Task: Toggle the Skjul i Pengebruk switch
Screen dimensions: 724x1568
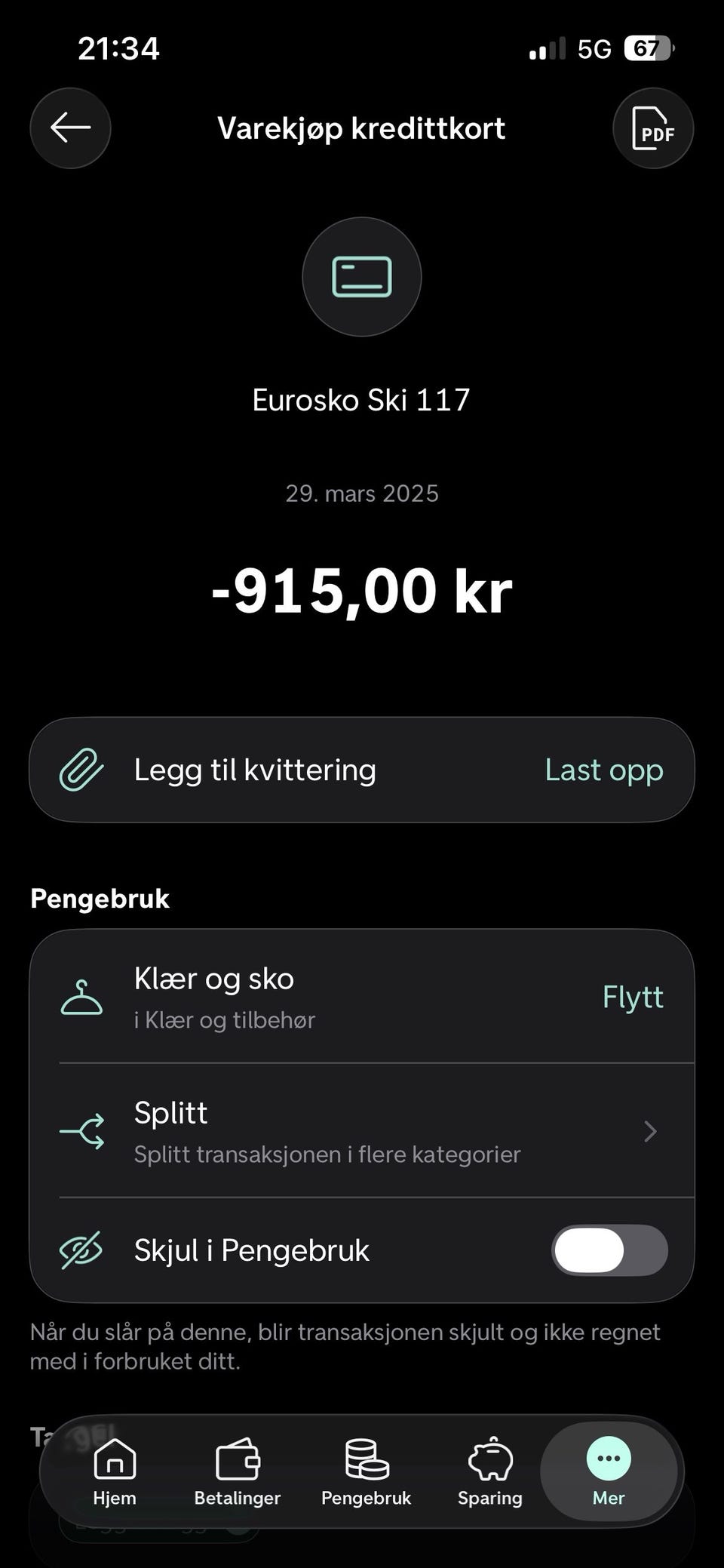Action: point(609,1250)
